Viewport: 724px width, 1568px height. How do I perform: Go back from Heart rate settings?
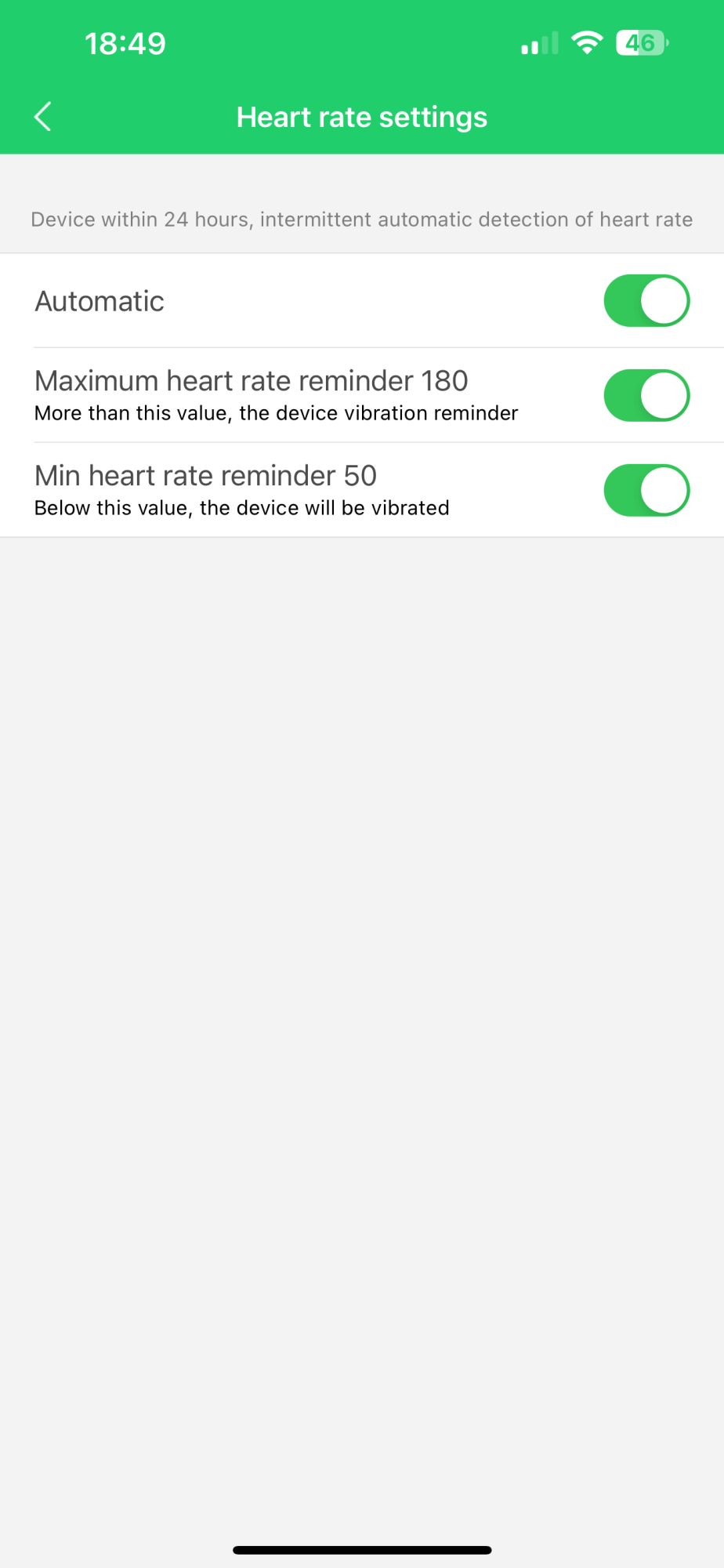point(43,117)
